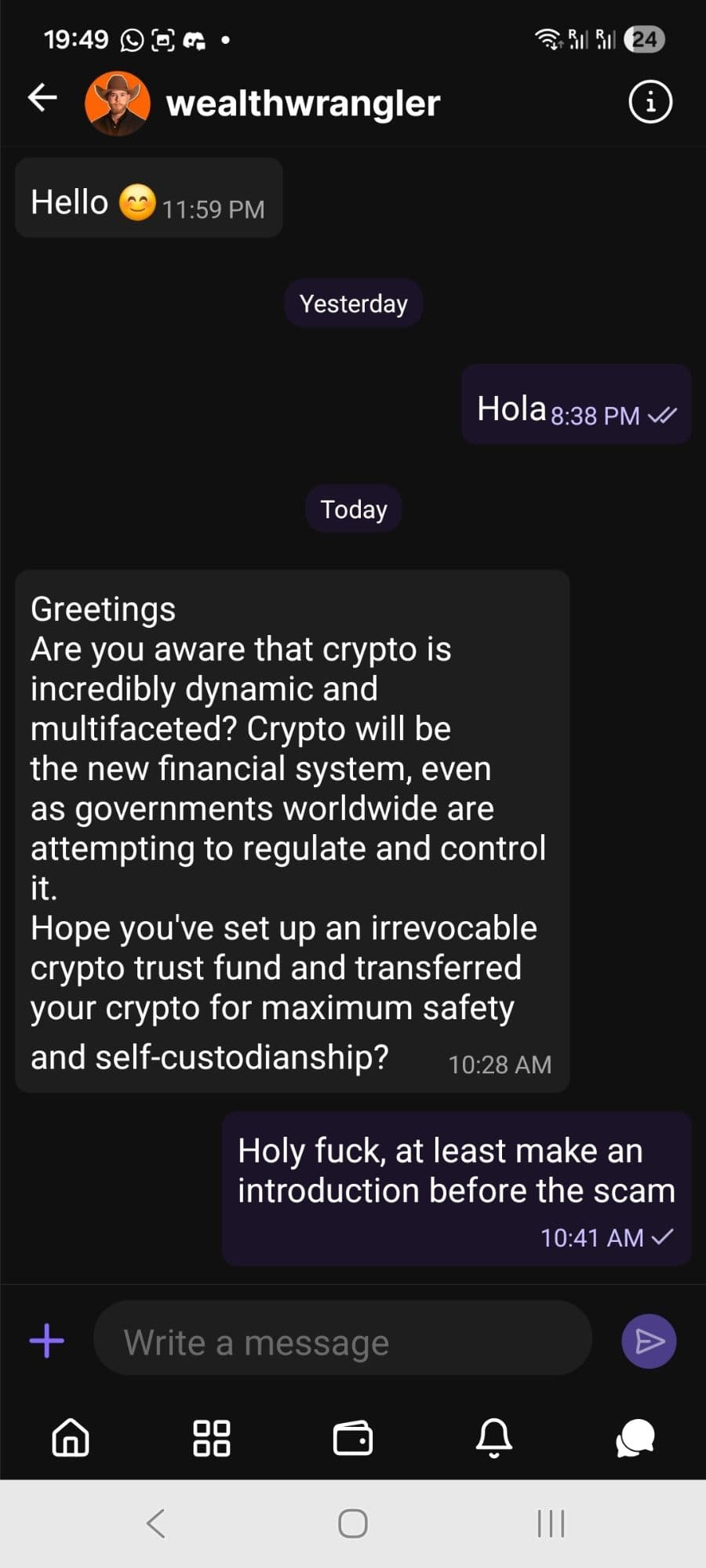Open the notifications bell tab
The height and width of the screenshot is (1568, 706).
coord(494,1438)
